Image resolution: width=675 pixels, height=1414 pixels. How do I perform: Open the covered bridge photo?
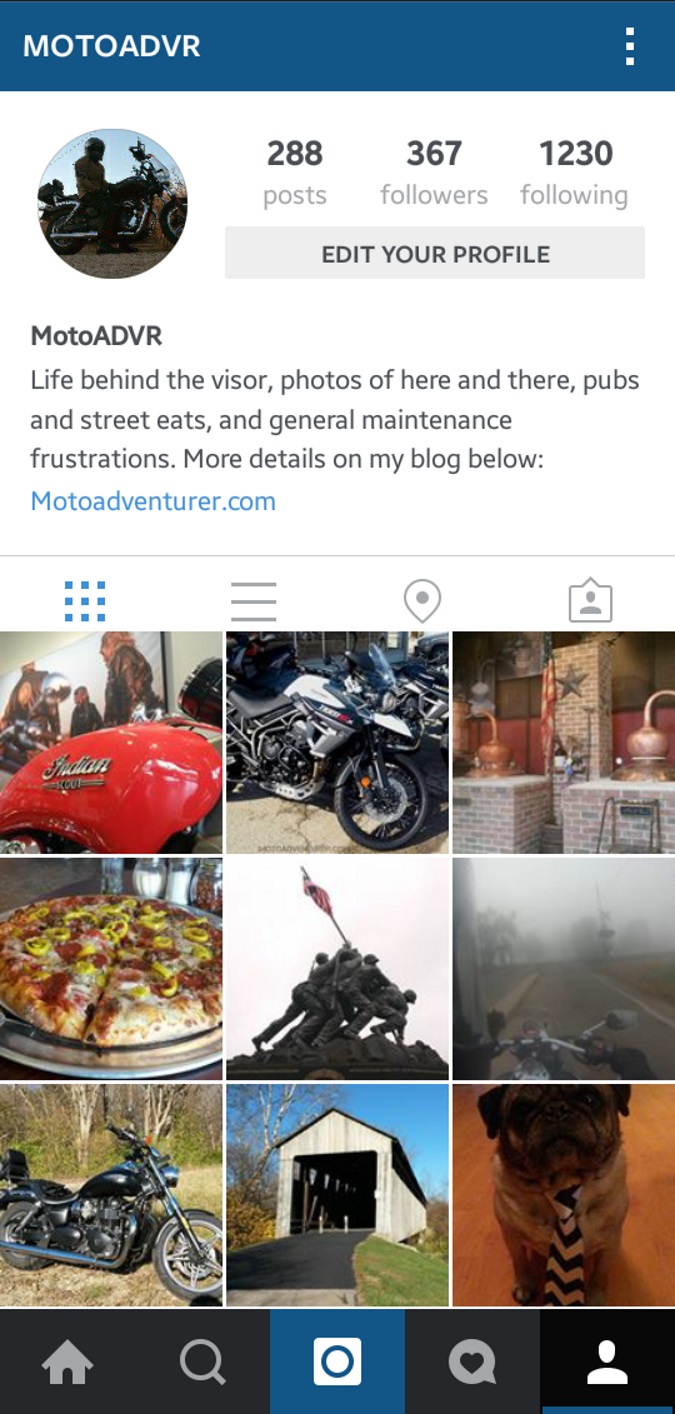click(337, 1194)
